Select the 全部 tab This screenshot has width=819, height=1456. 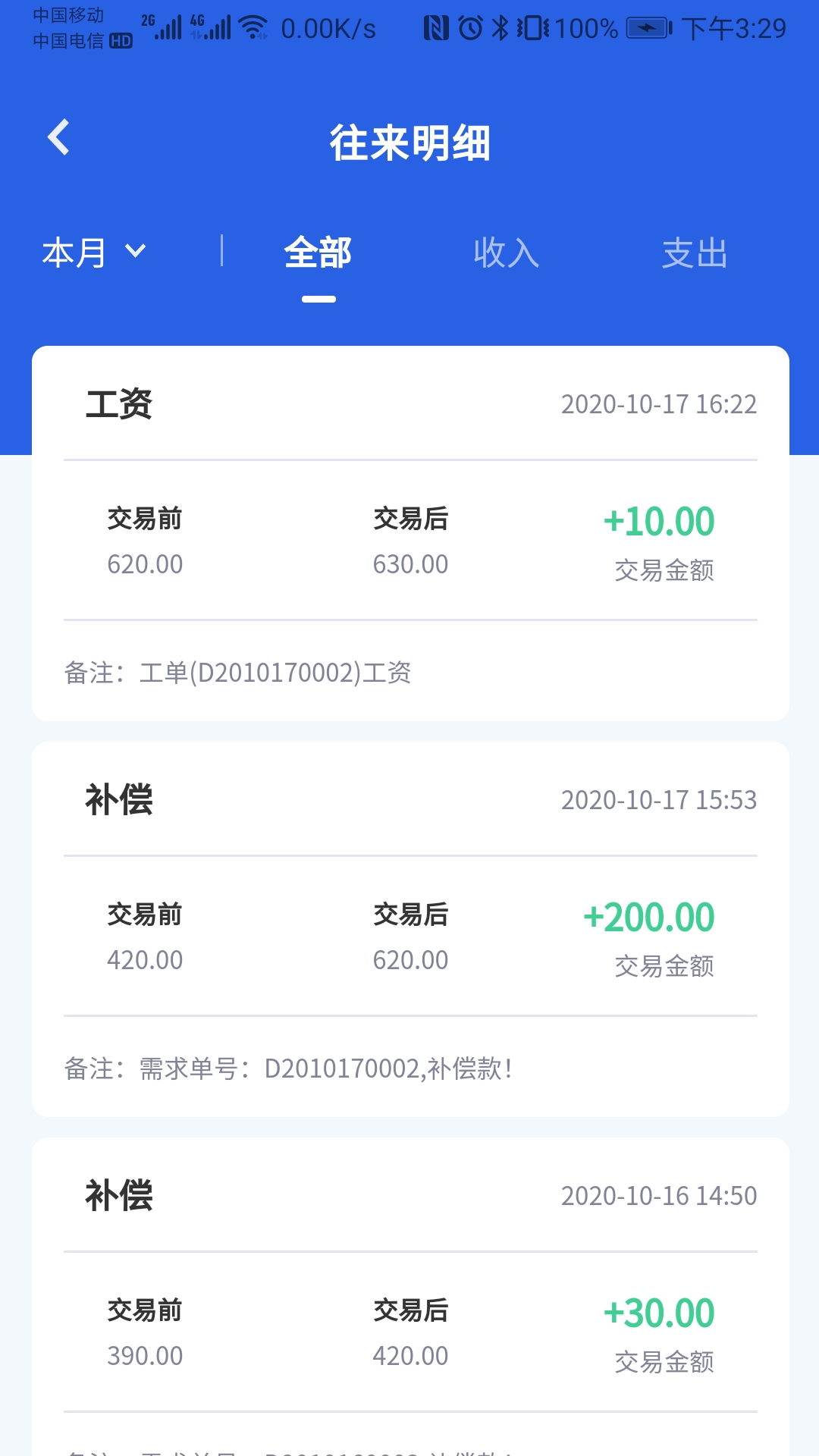tap(317, 253)
